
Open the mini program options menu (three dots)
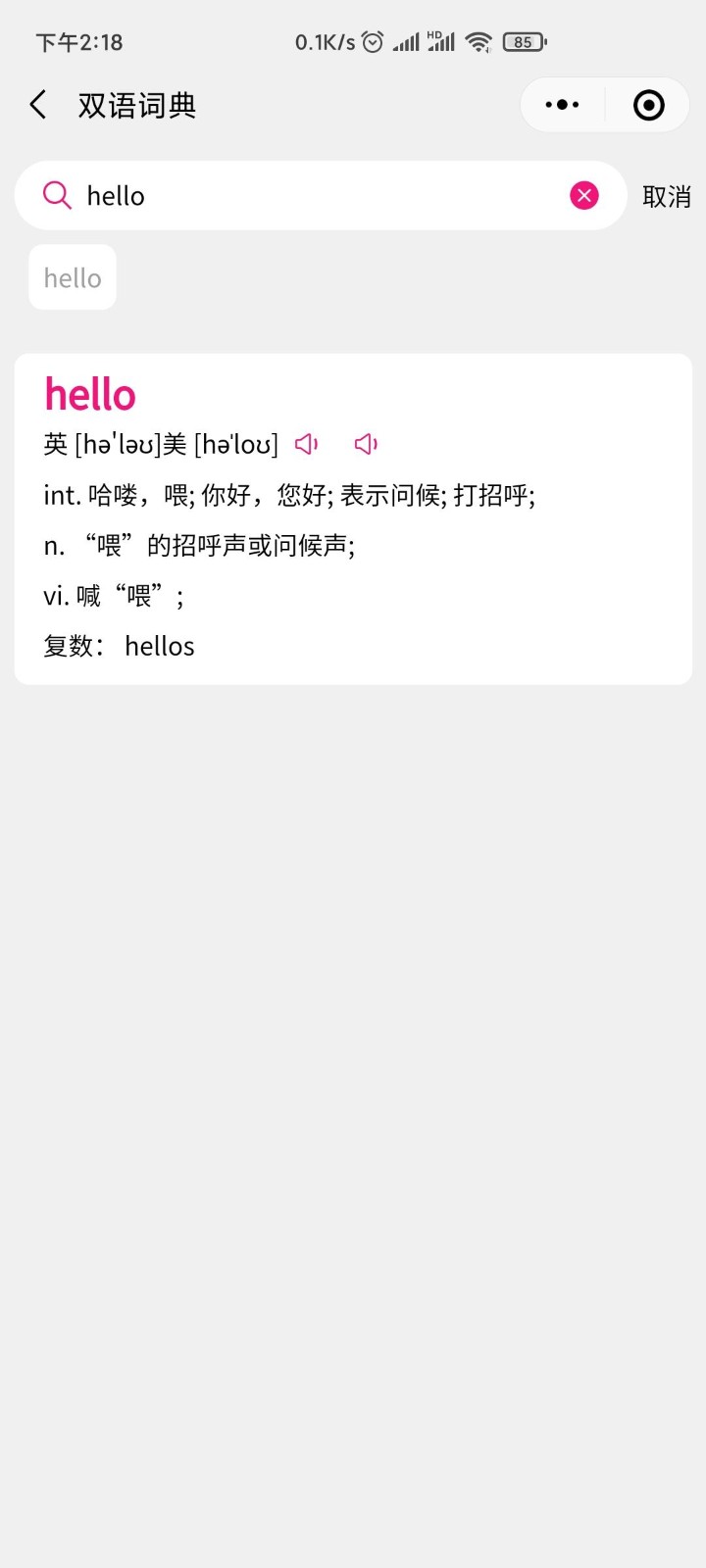[x=562, y=104]
